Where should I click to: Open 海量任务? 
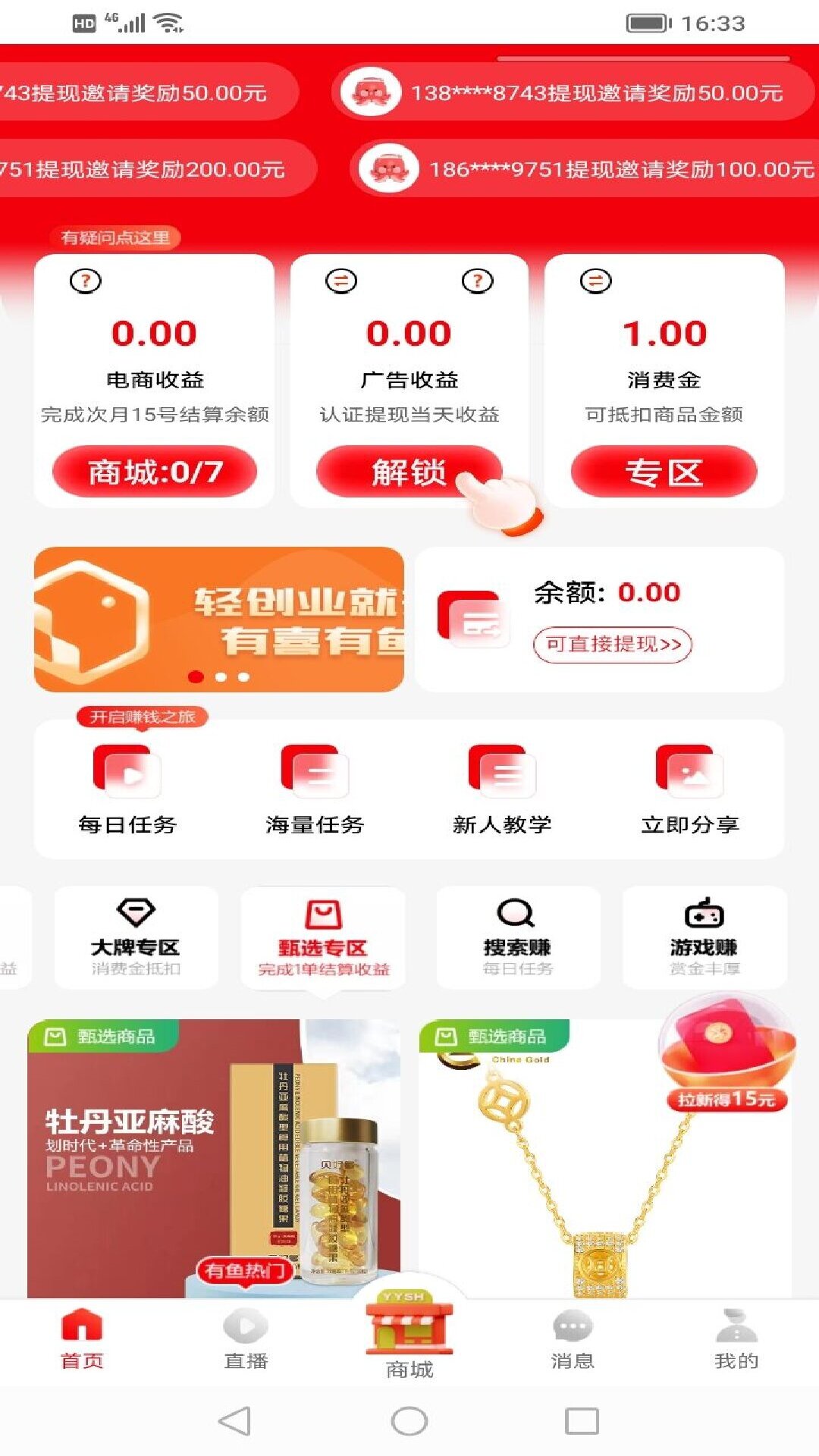point(315,789)
